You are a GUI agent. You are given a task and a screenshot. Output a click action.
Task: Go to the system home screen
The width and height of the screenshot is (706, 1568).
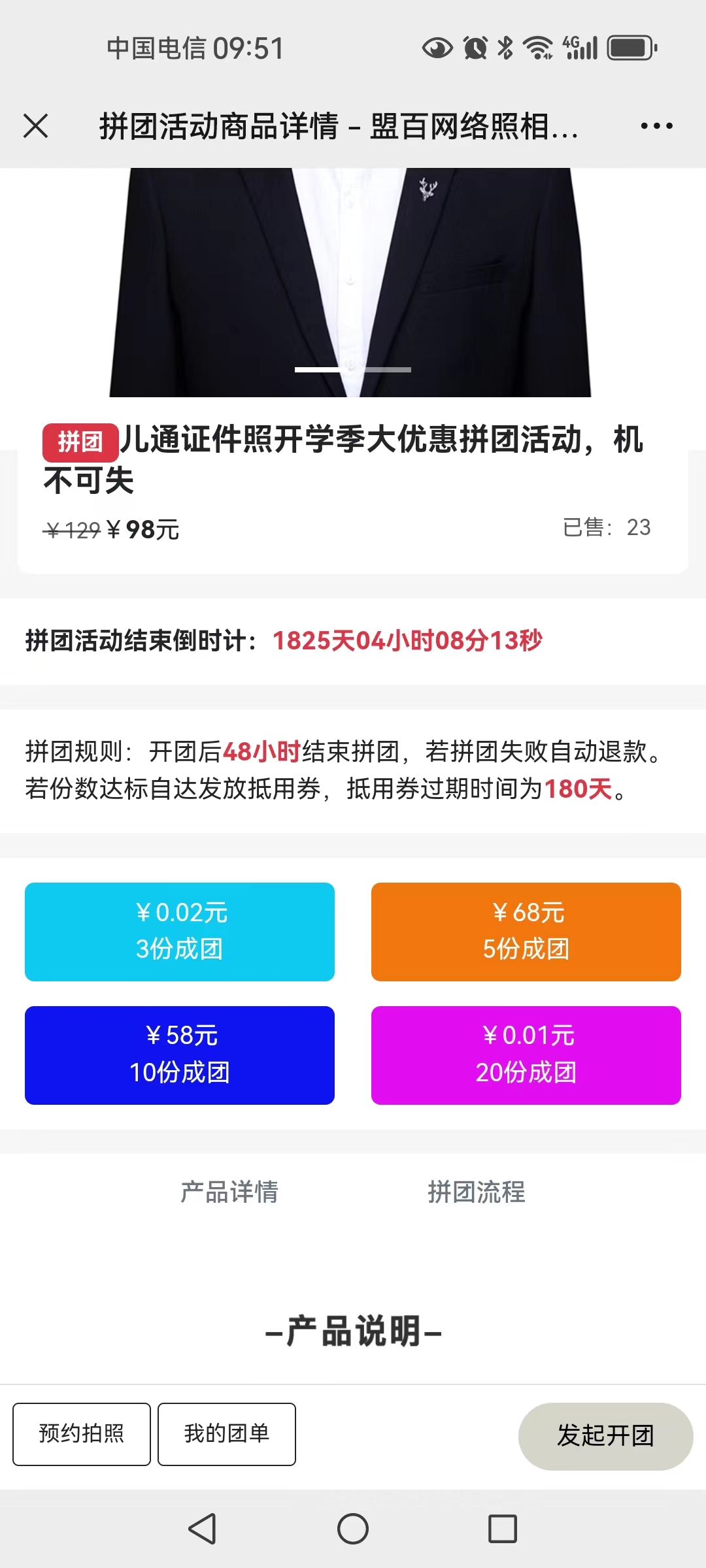(x=353, y=1529)
